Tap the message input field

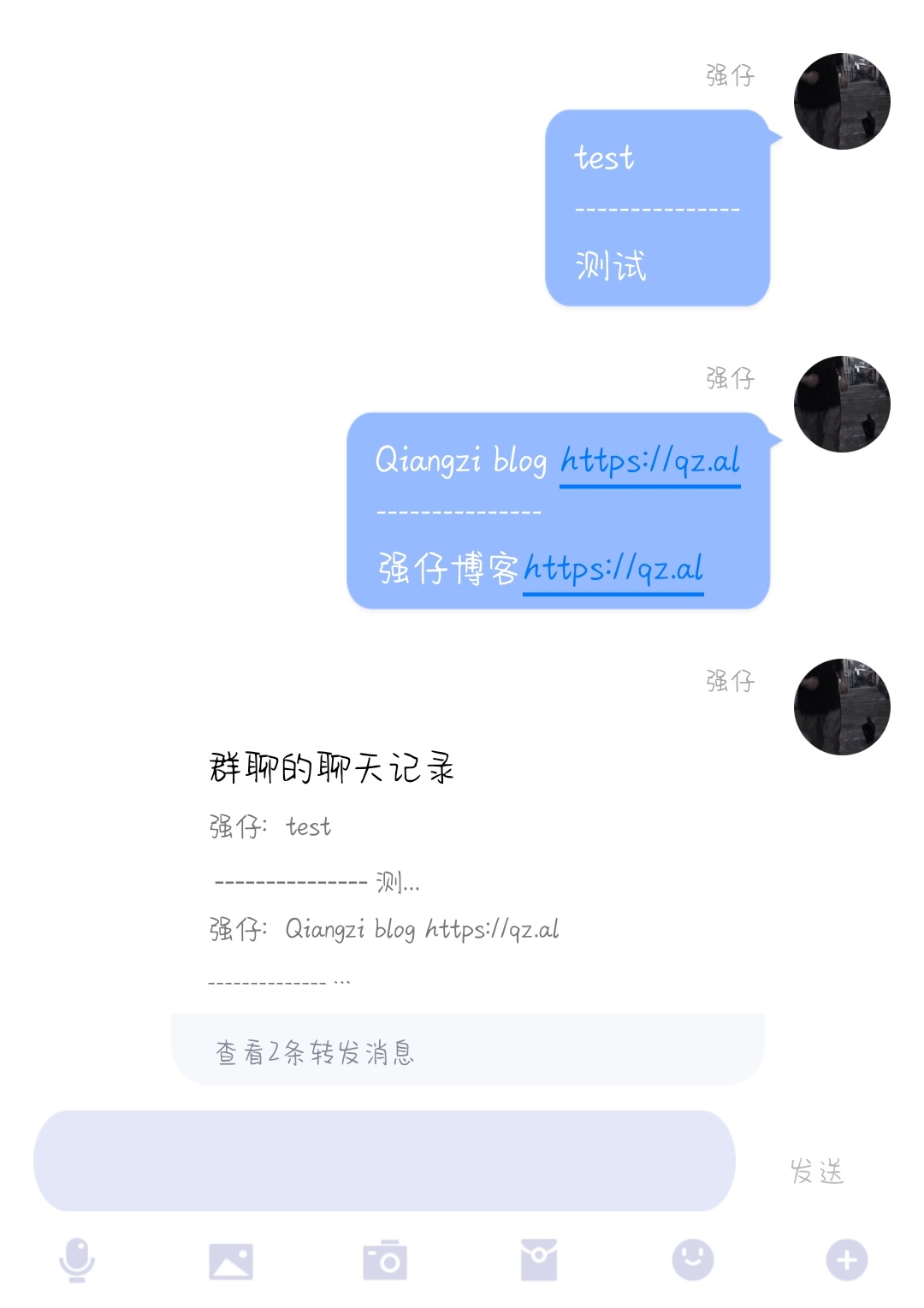384,1160
